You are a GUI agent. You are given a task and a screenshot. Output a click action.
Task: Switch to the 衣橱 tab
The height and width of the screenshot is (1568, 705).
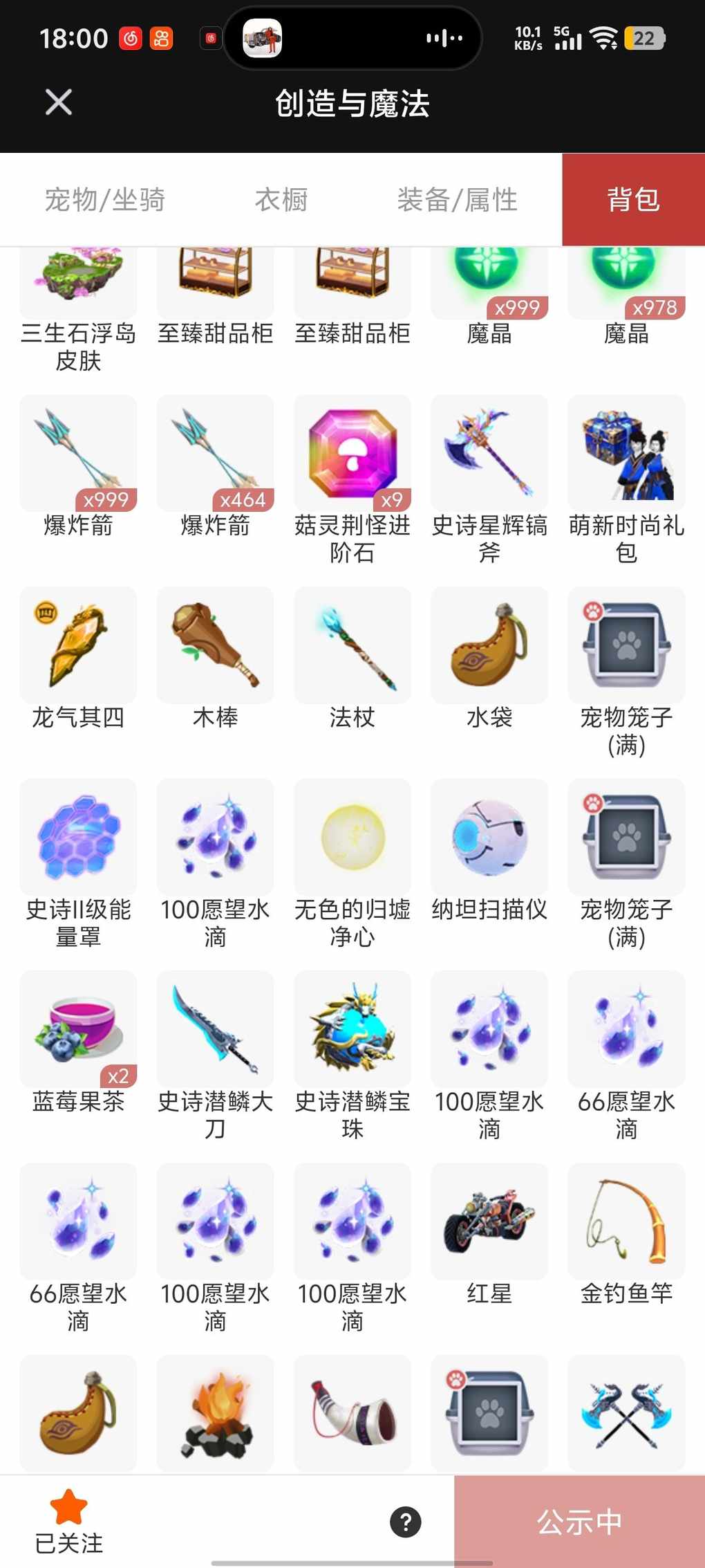point(281,200)
